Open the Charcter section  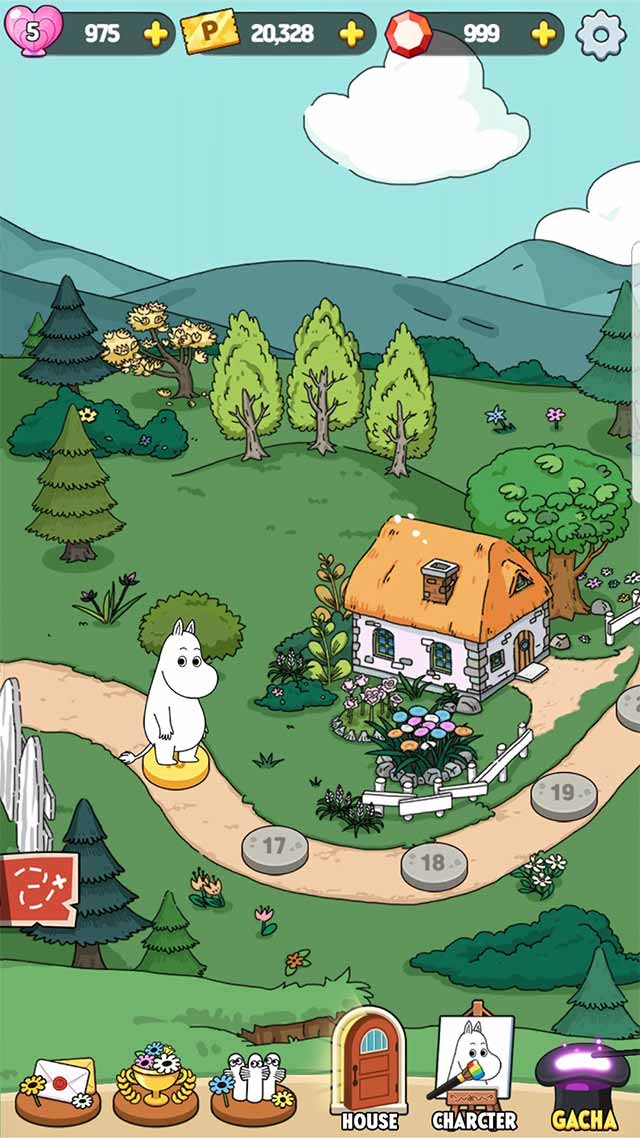(x=474, y=1070)
